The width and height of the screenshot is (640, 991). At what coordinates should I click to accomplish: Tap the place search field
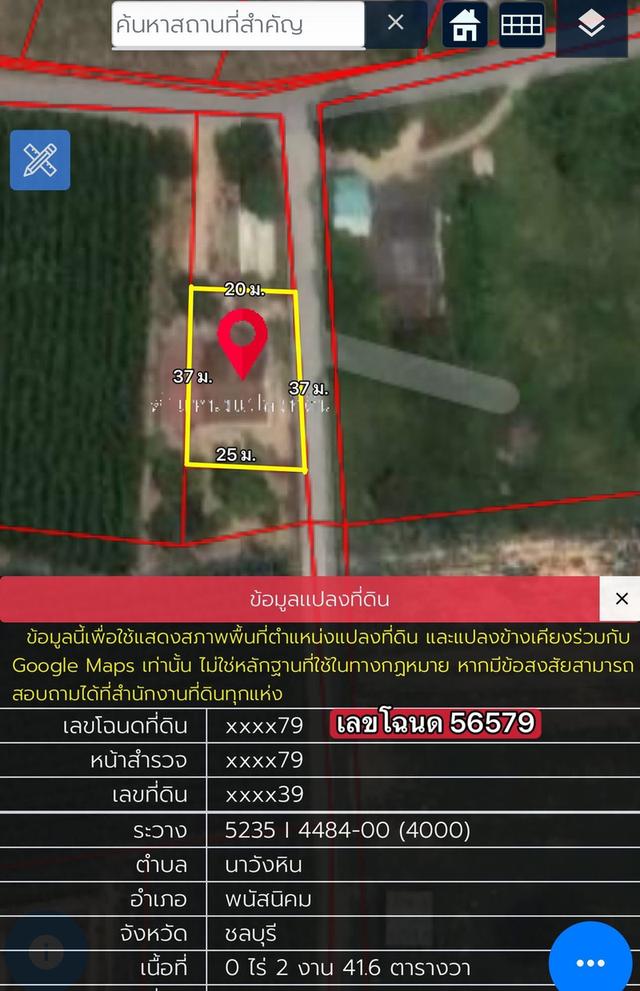(x=237, y=25)
